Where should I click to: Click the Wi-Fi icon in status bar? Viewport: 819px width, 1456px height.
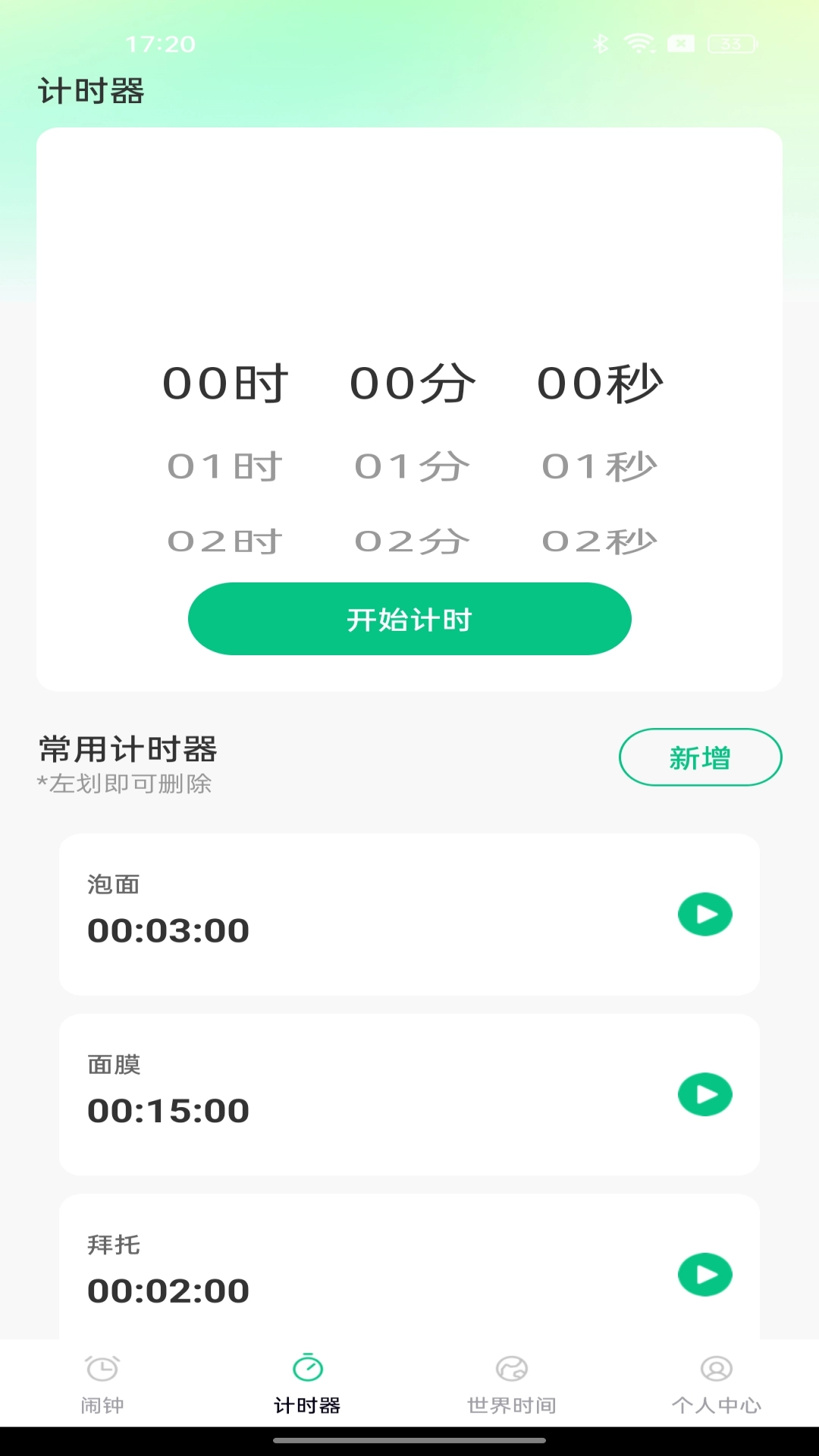point(641,44)
